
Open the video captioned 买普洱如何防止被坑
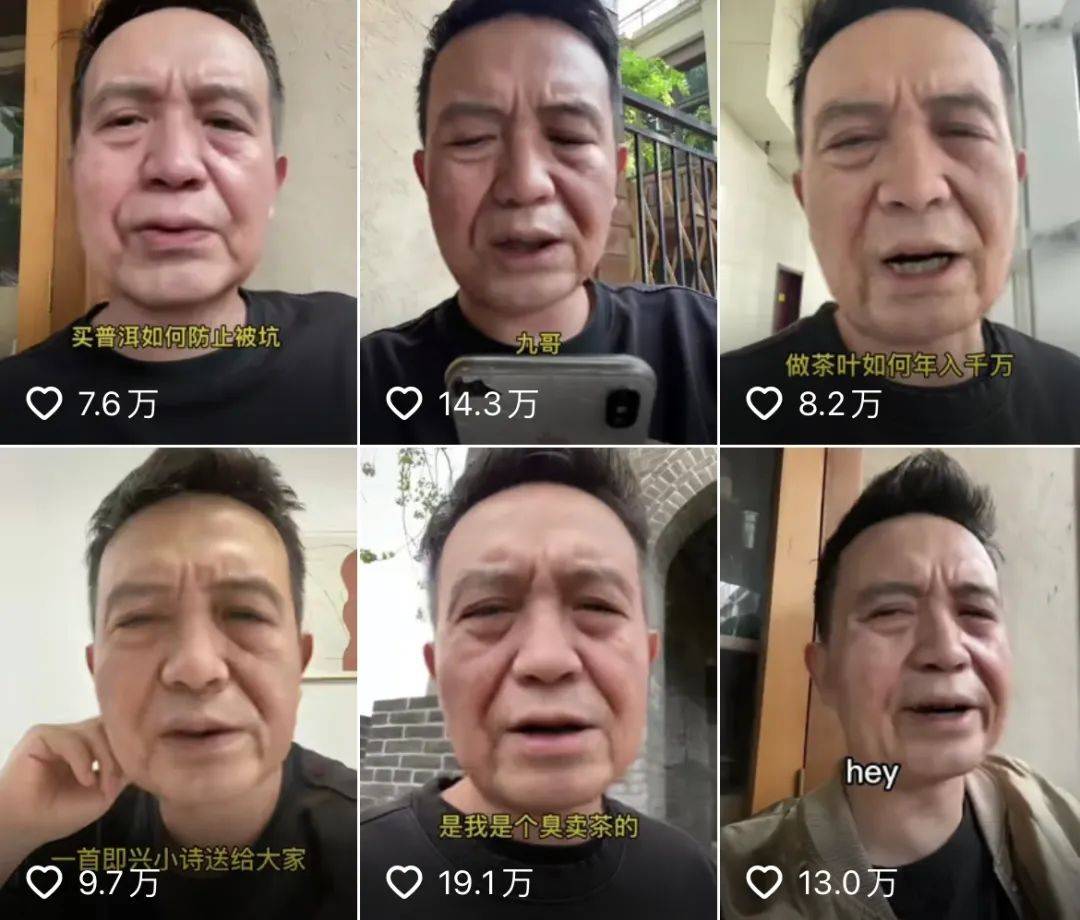(x=178, y=220)
